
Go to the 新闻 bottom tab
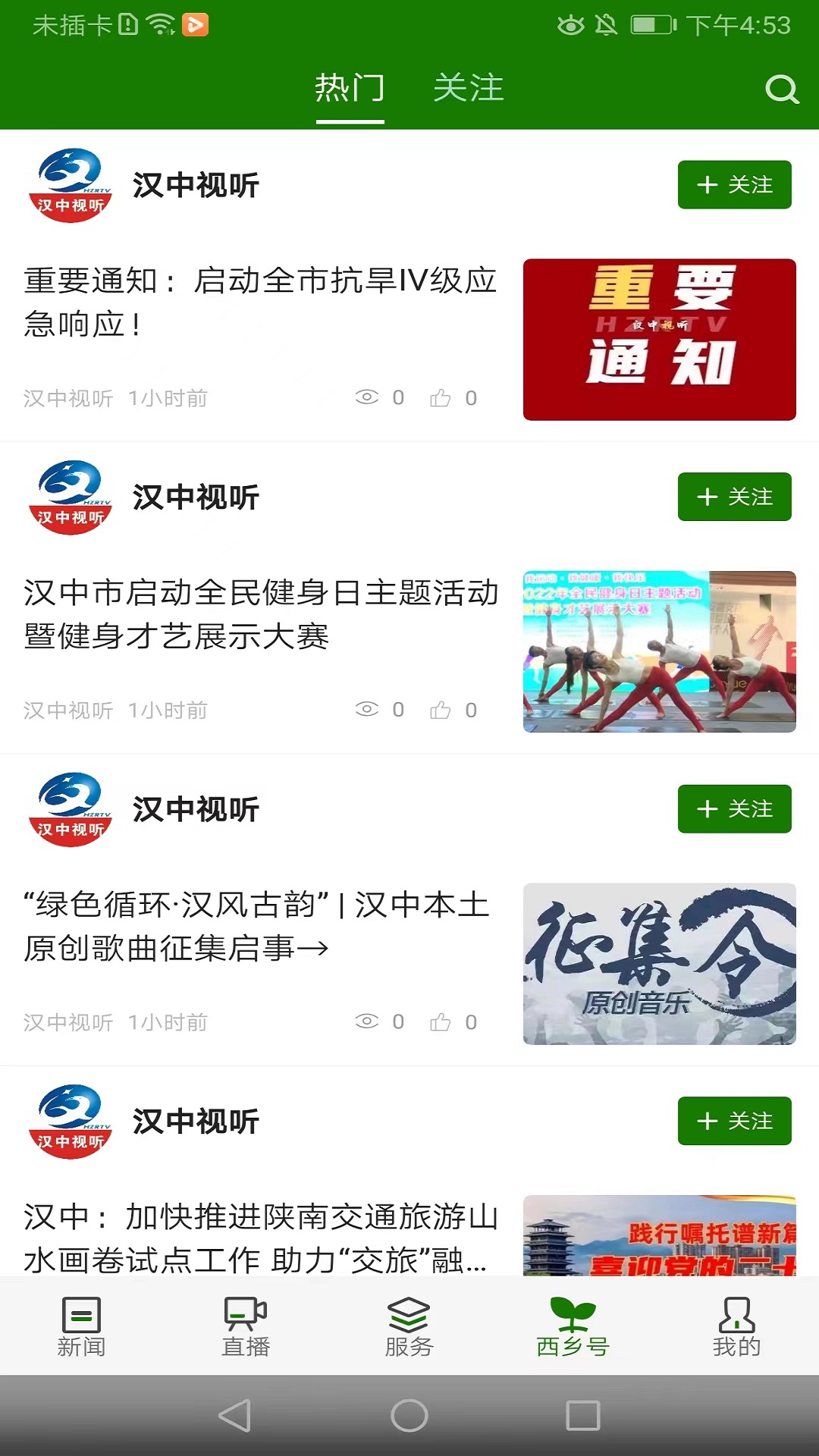81,1326
